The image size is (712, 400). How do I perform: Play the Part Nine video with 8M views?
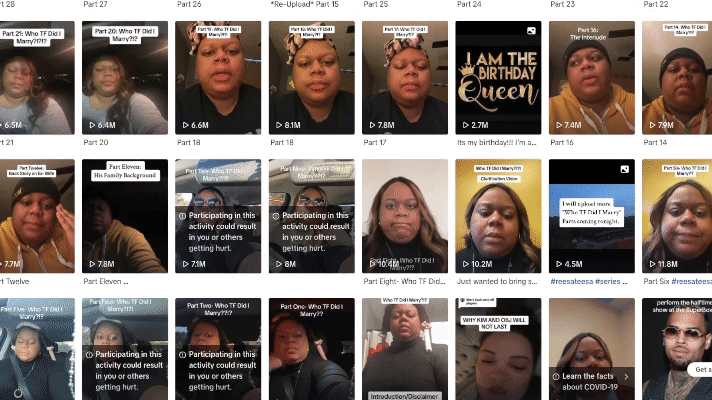pyautogui.click(x=311, y=216)
